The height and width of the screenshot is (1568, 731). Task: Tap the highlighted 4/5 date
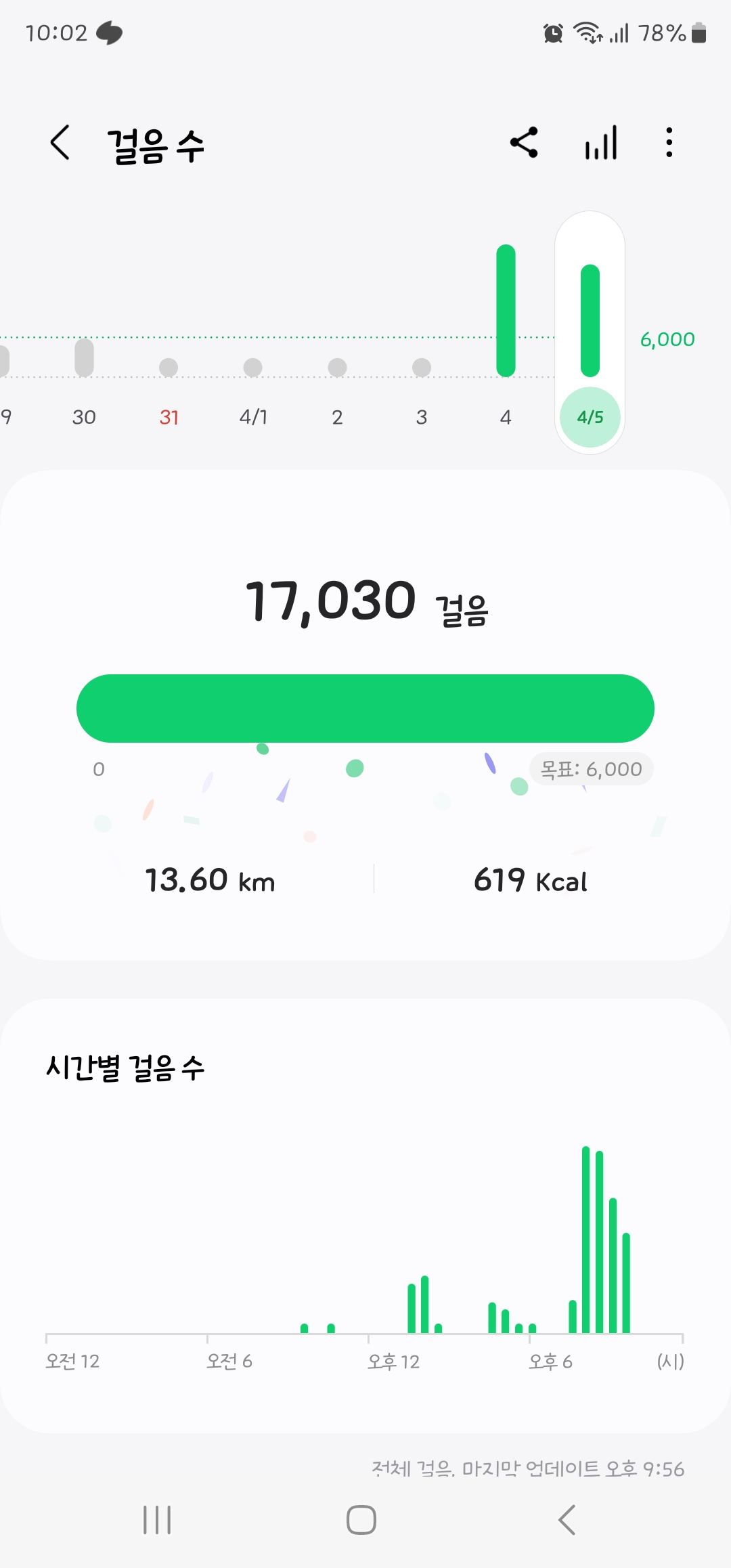point(590,417)
